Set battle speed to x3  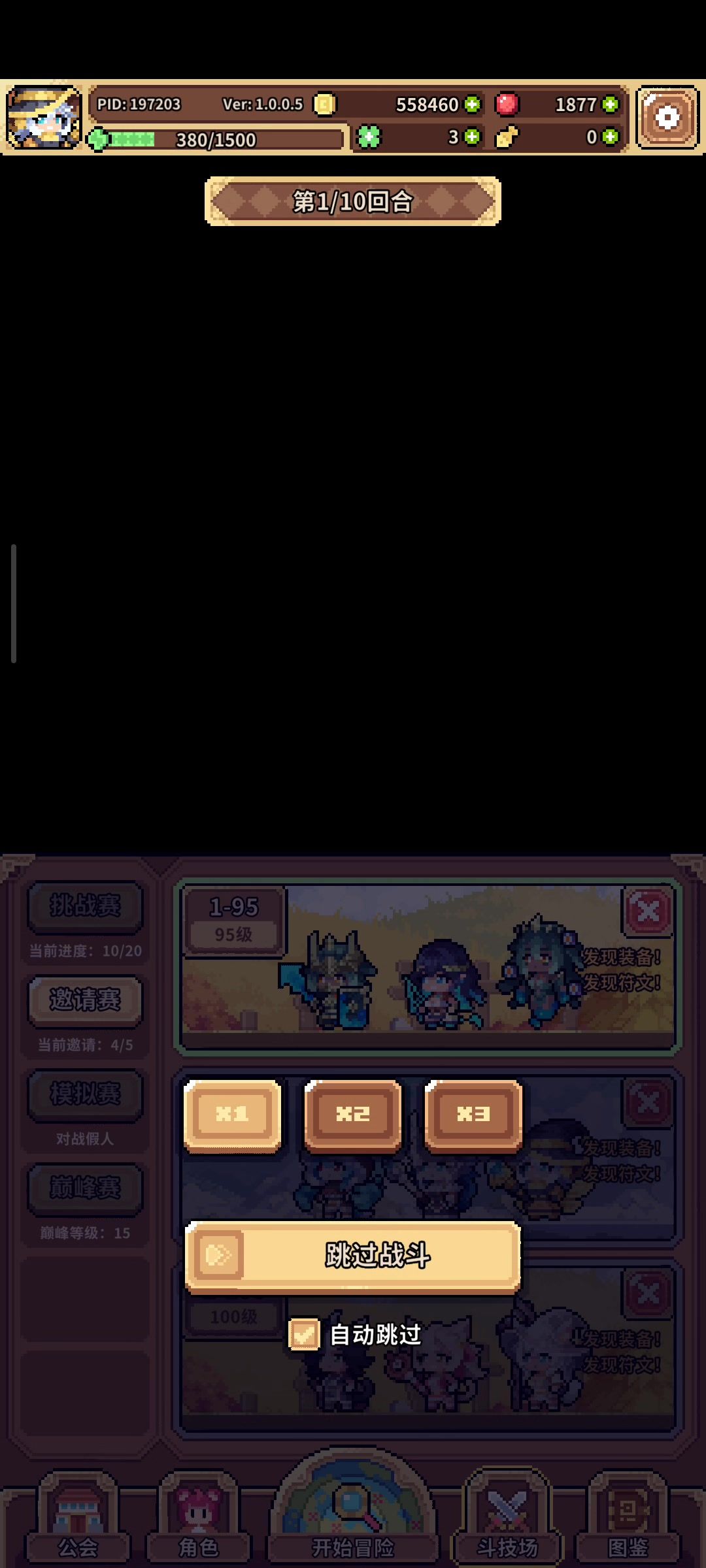[x=473, y=1115]
